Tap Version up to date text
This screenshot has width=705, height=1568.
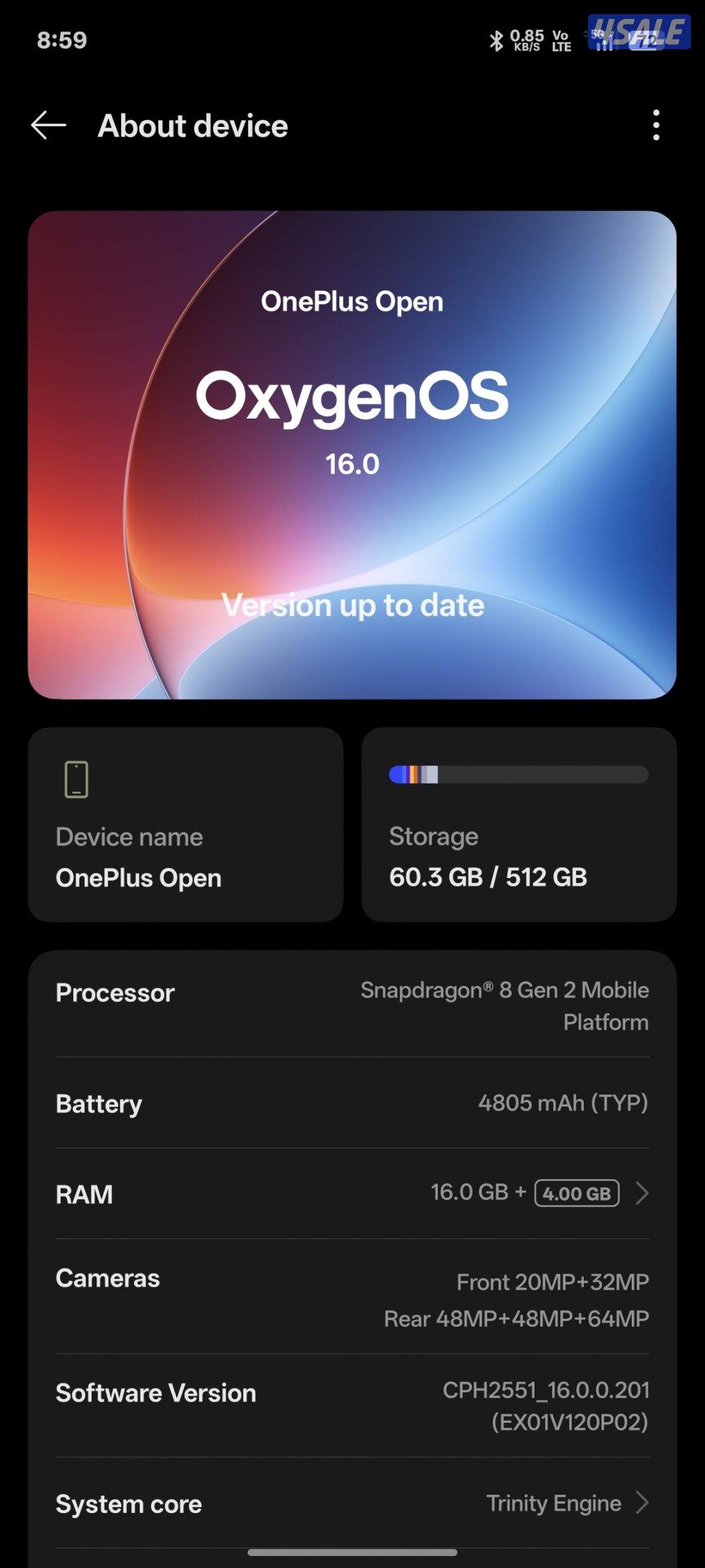[352, 605]
